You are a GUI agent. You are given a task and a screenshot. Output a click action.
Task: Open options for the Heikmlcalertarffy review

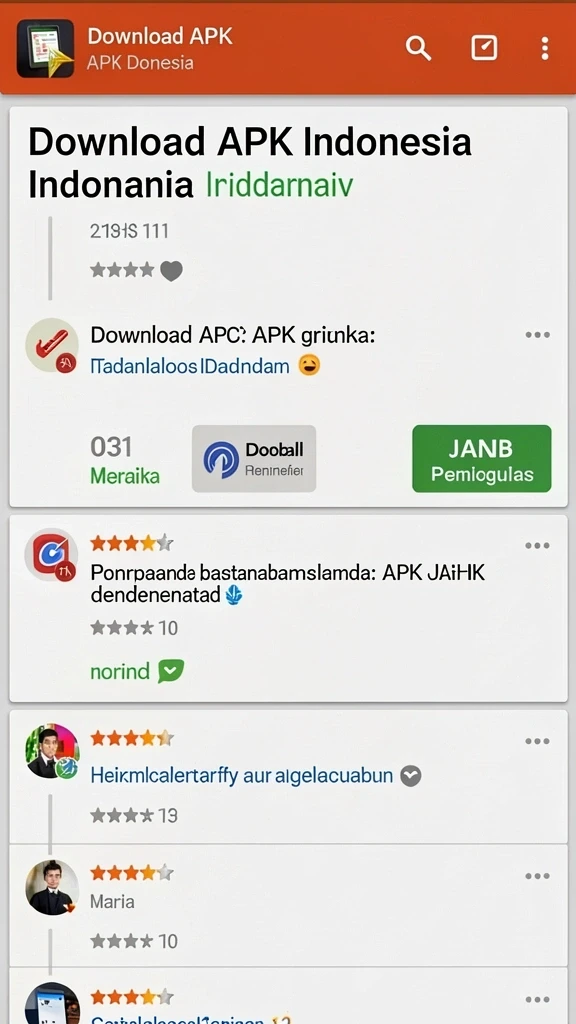[537, 741]
